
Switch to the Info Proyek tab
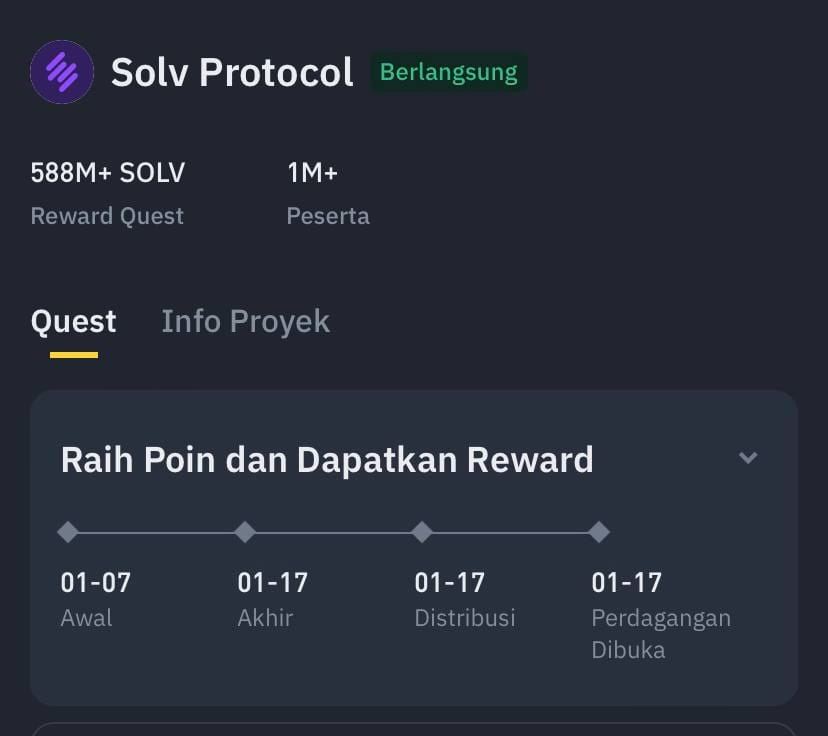pyautogui.click(x=245, y=322)
